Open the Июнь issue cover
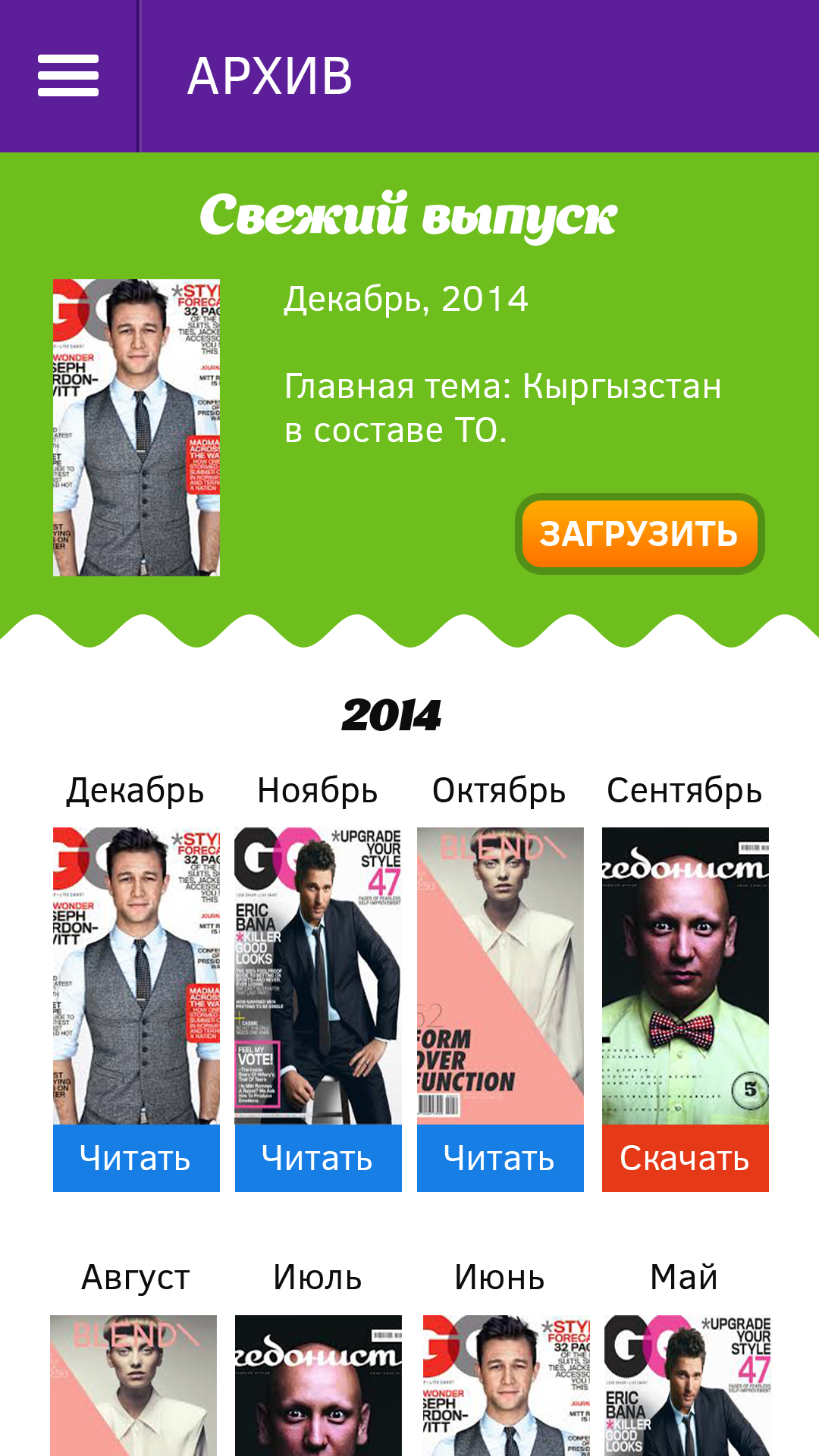The image size is (819, 1456). coord(506,1385)
